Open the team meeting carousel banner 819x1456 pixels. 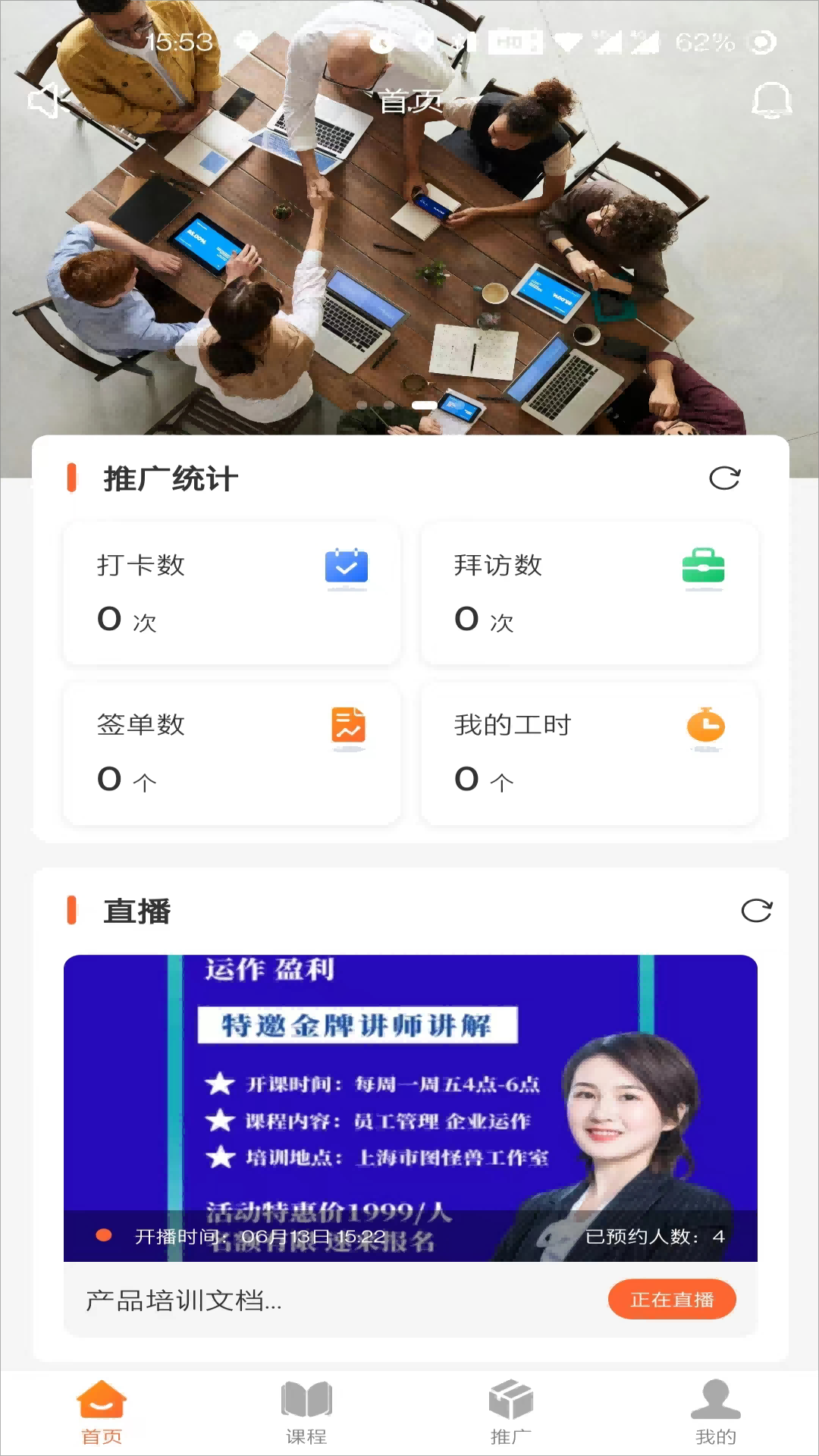[409, 250]
